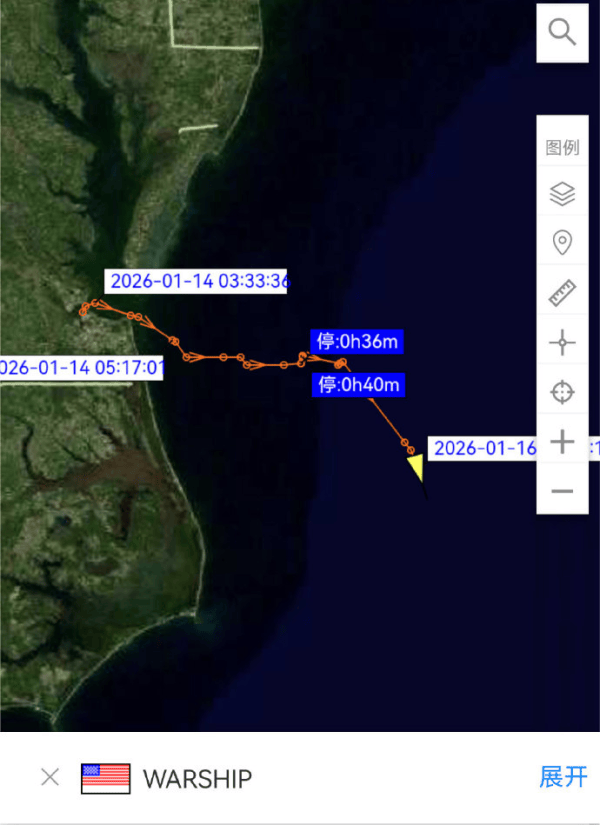Tap the circular target locate button
The height and width of the screenshot is (825, 600).
pyautogui.click(x=563, y=392)
